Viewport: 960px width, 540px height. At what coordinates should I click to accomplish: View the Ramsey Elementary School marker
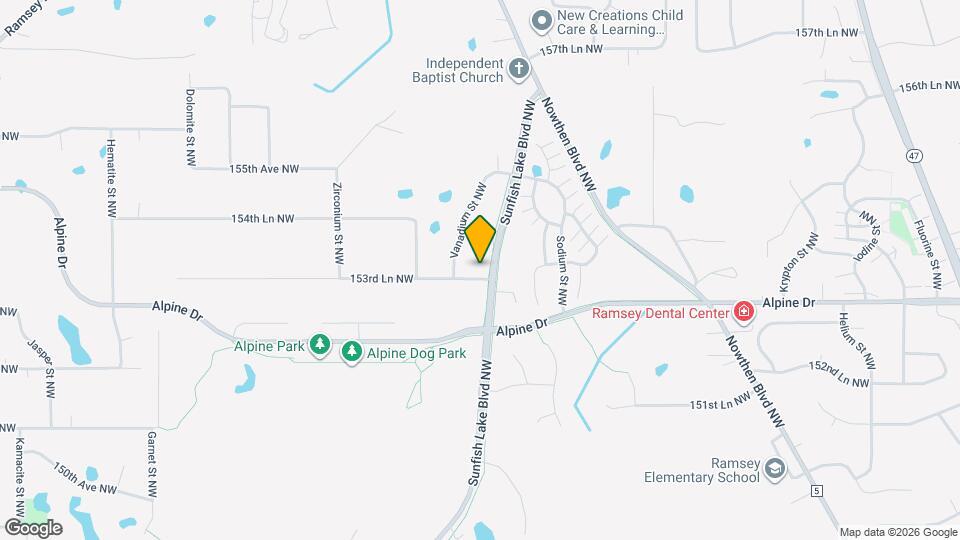click(x=774, y=469)
